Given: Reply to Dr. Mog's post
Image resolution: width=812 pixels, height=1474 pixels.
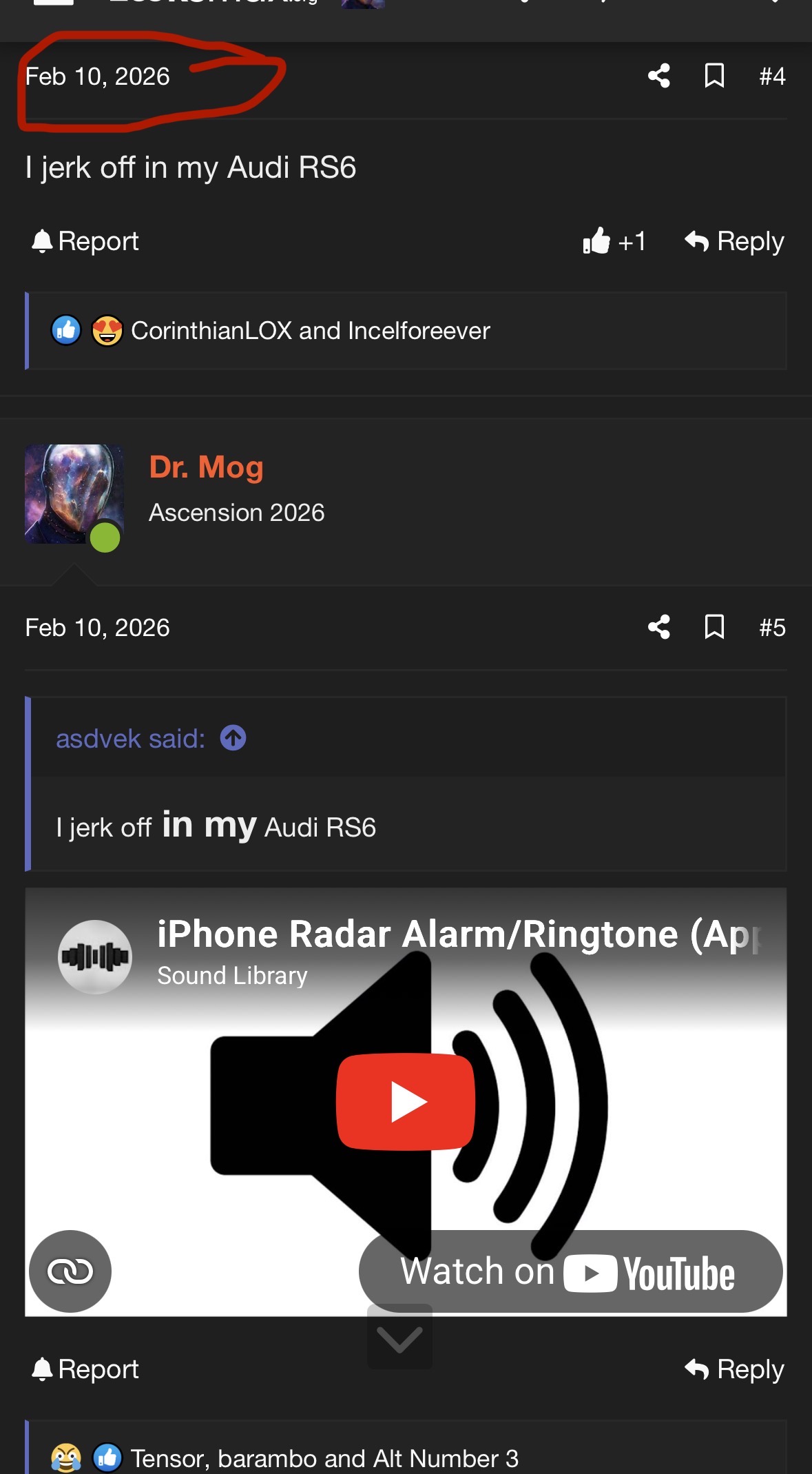Looking at the screenshot, I should 734,1369.
